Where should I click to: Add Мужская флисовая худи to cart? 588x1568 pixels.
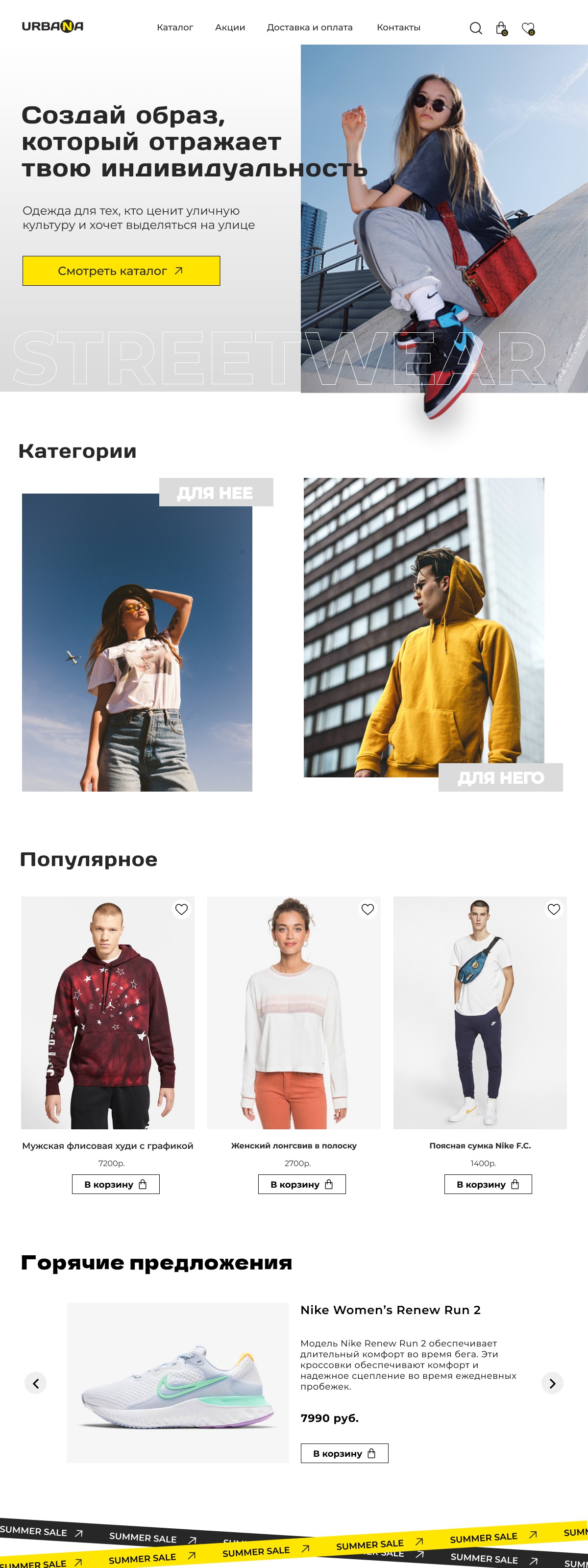pyautogui.click(x=116, y=1184)
